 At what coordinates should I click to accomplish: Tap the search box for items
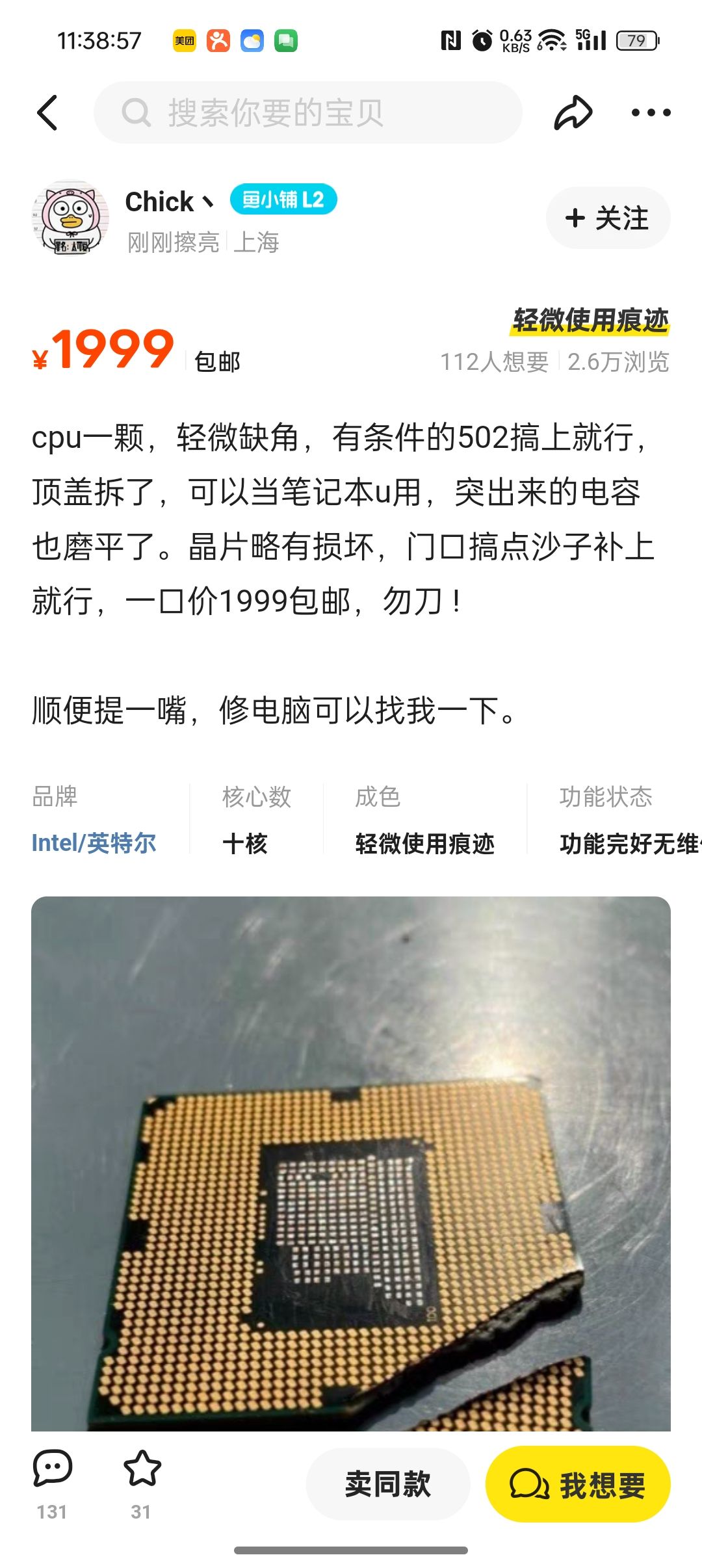(307, 112)
